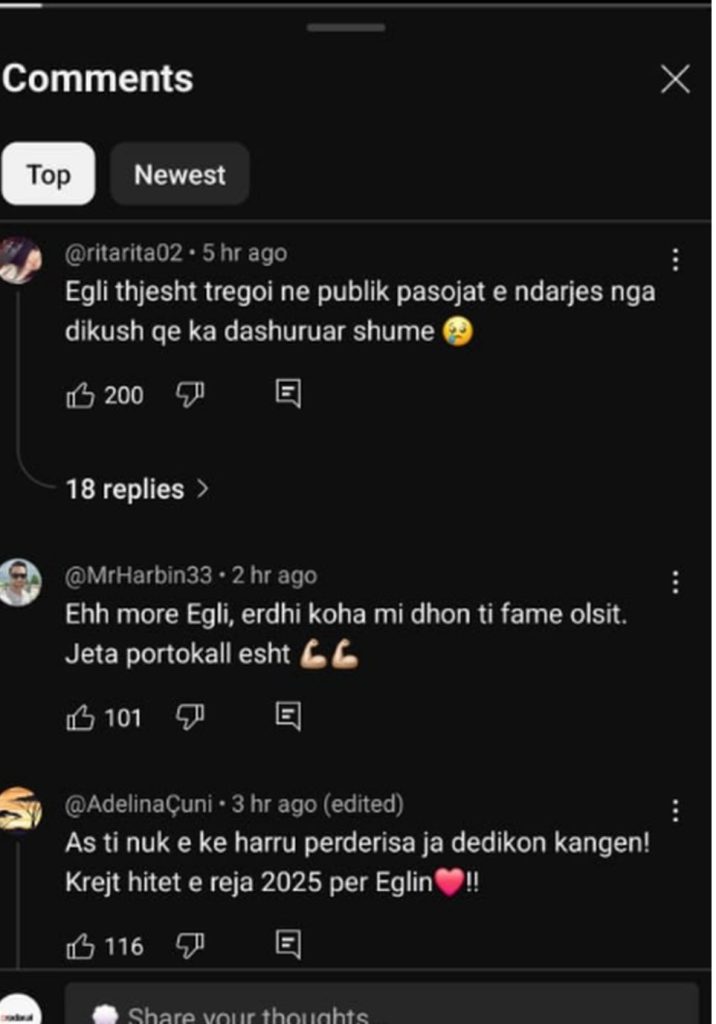
Task: Open overflow menu on @ritarita02's comment
Action: click(676, 260)
